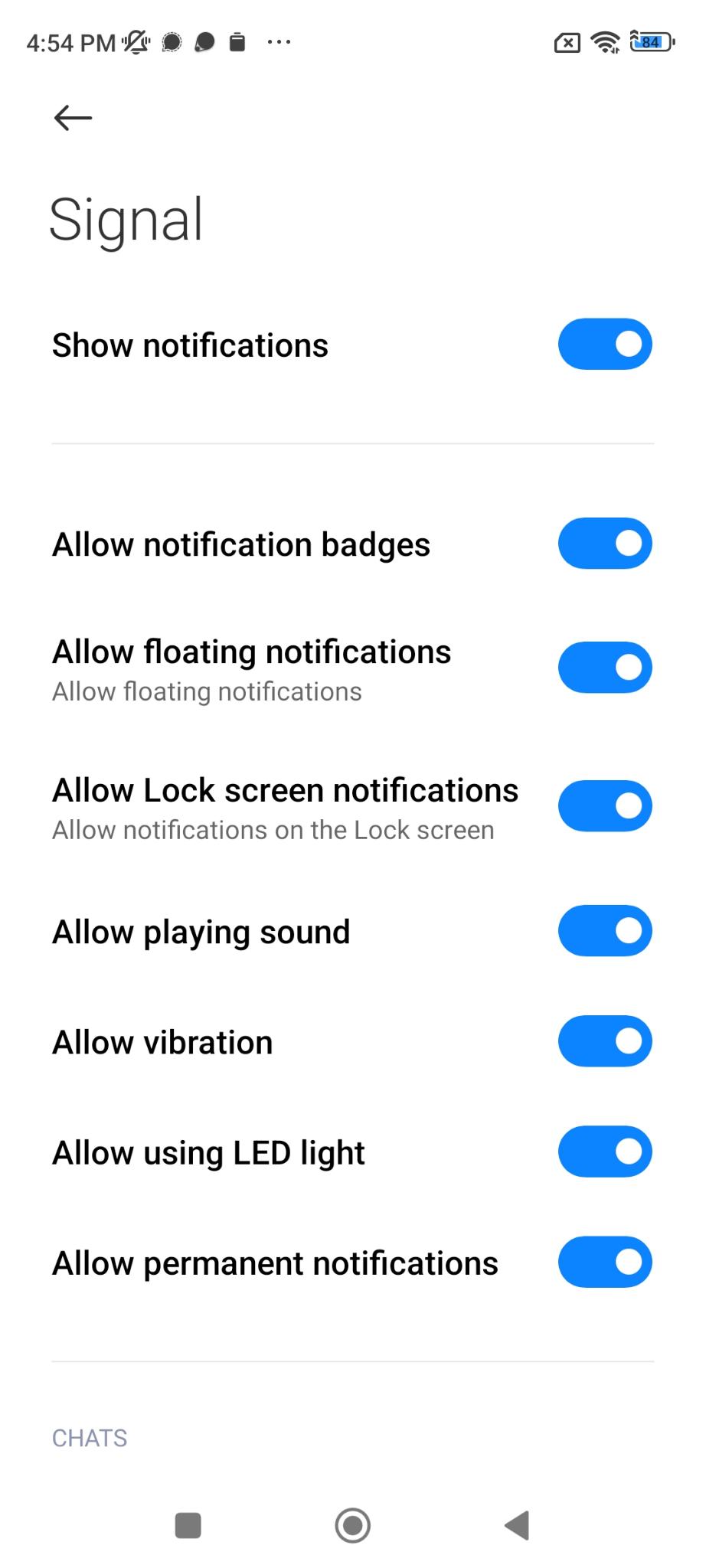Disable Show notifications for Signal
The width and height of the screenshot is (706, 1568).
point(605,344)
